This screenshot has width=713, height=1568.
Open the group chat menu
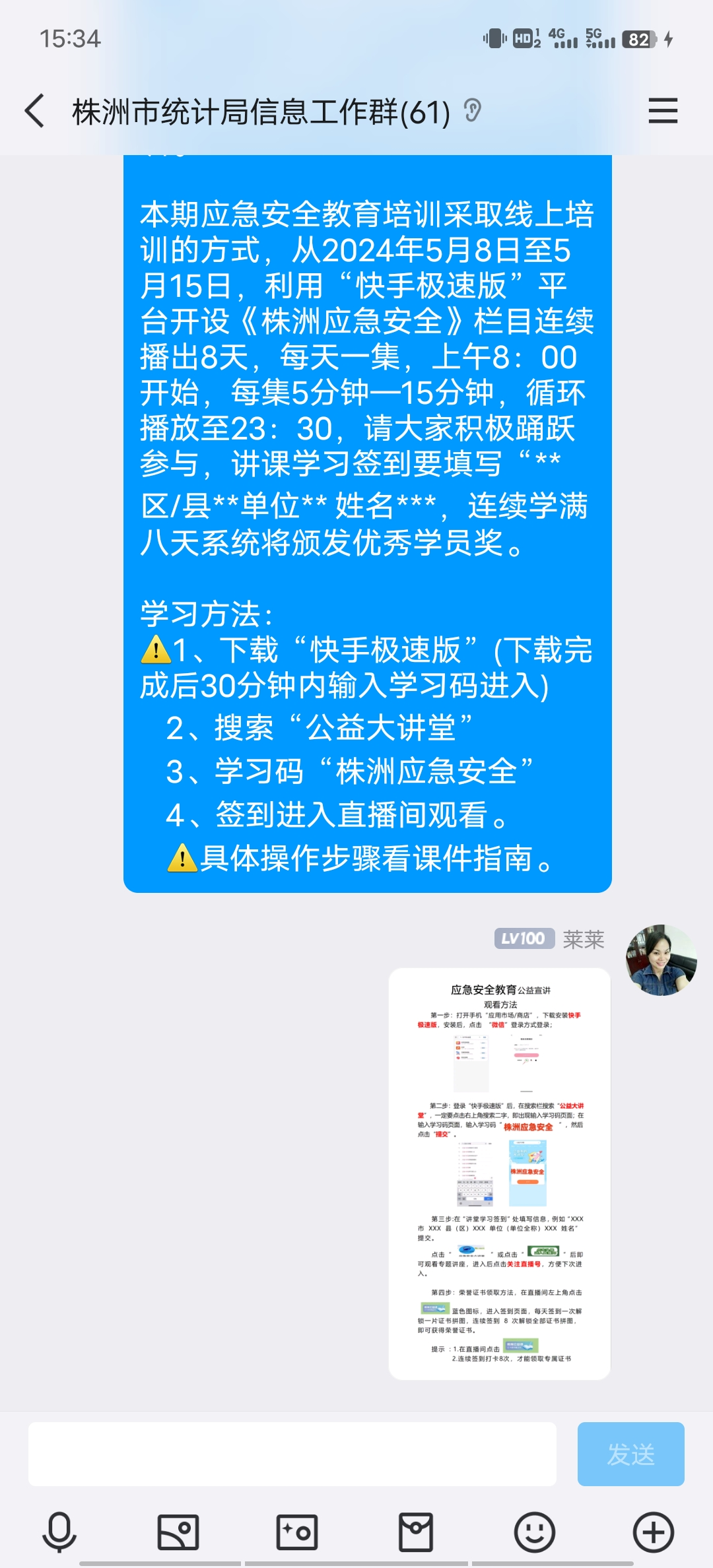[x=663, y=111]
